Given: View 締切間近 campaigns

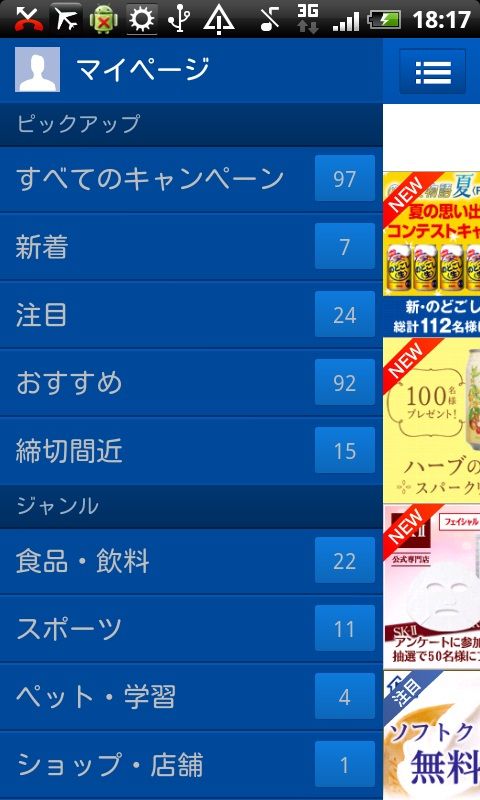Looking at the screenshot, I should tap(191, 451).
